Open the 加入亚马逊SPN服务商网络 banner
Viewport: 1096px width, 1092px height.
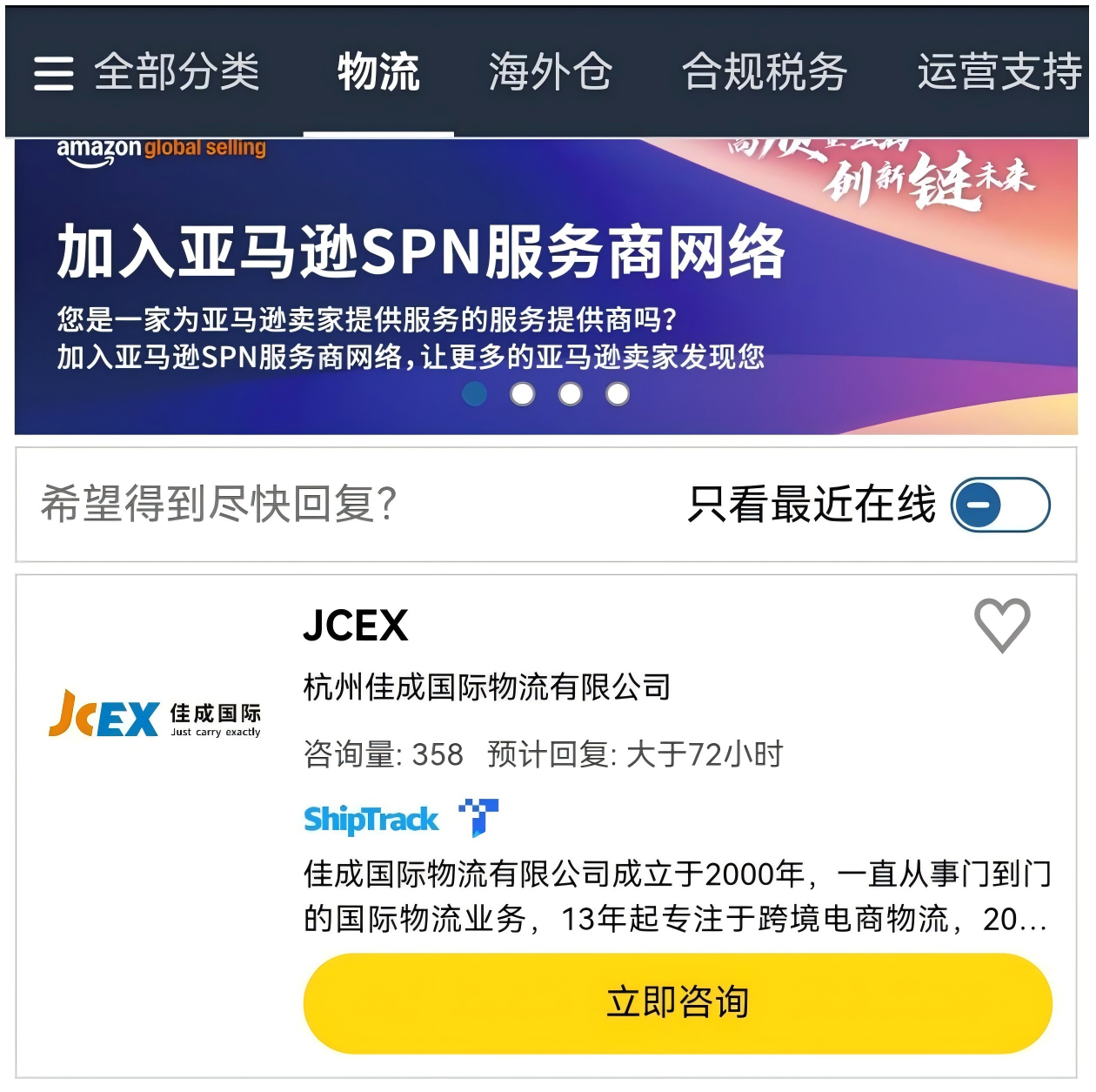(x=421, y=253)
